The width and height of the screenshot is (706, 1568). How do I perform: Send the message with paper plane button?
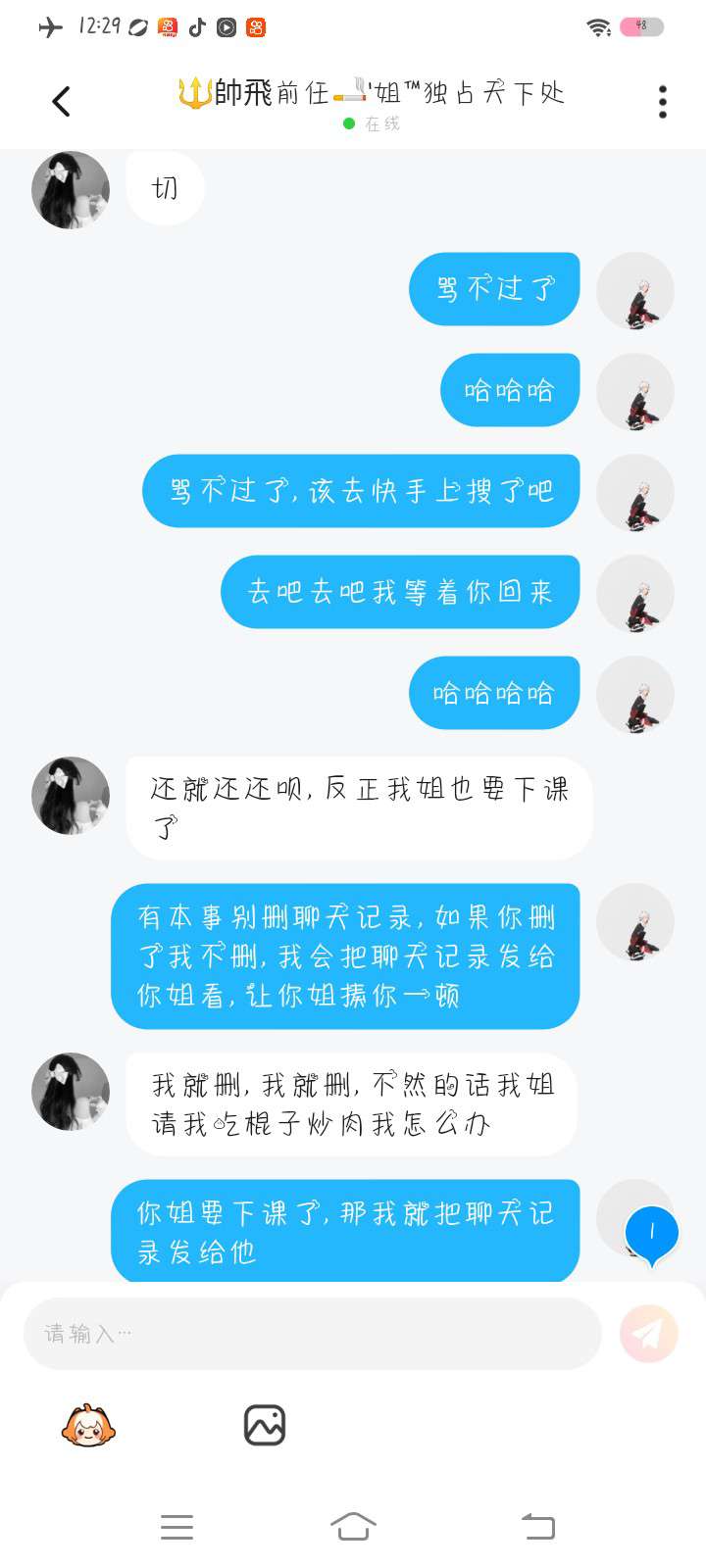pos(649,1333)
